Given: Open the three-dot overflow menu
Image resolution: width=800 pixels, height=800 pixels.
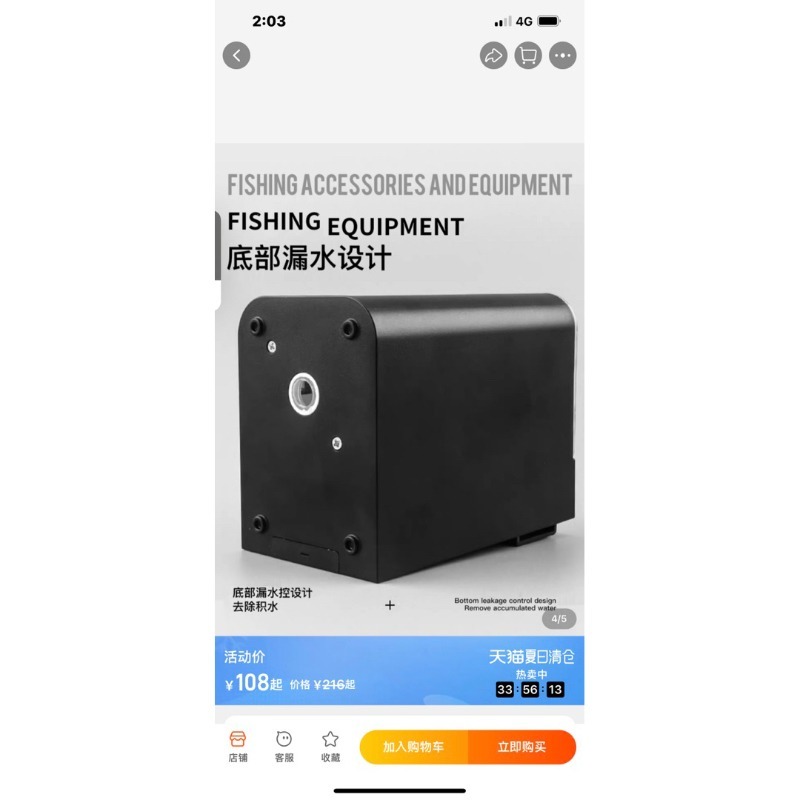Looking at the screenshot, I should [563, 56].
